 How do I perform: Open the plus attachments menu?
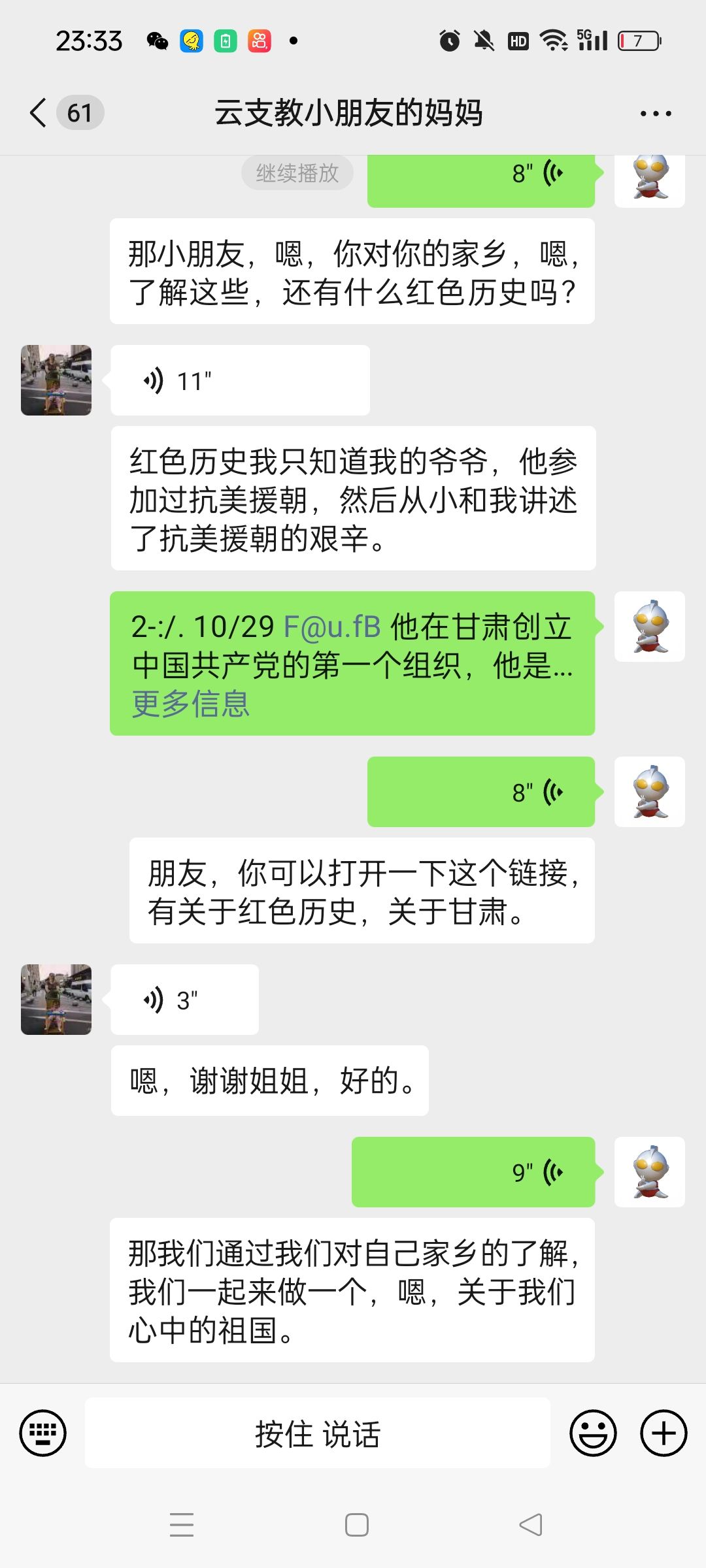pos(664,1433)
